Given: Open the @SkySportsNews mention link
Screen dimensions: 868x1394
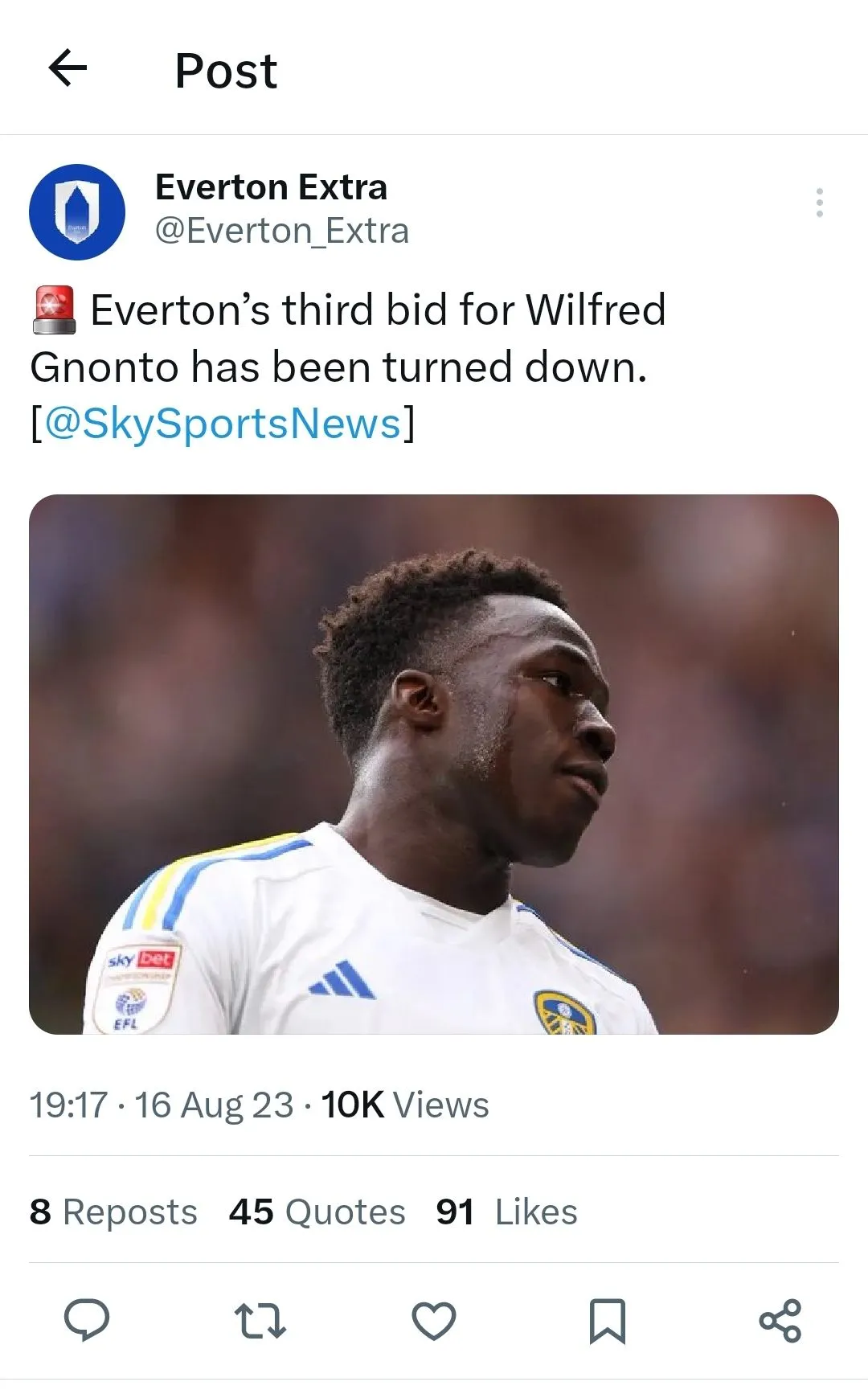Looking at the screenshot, I should coord(223,424).
